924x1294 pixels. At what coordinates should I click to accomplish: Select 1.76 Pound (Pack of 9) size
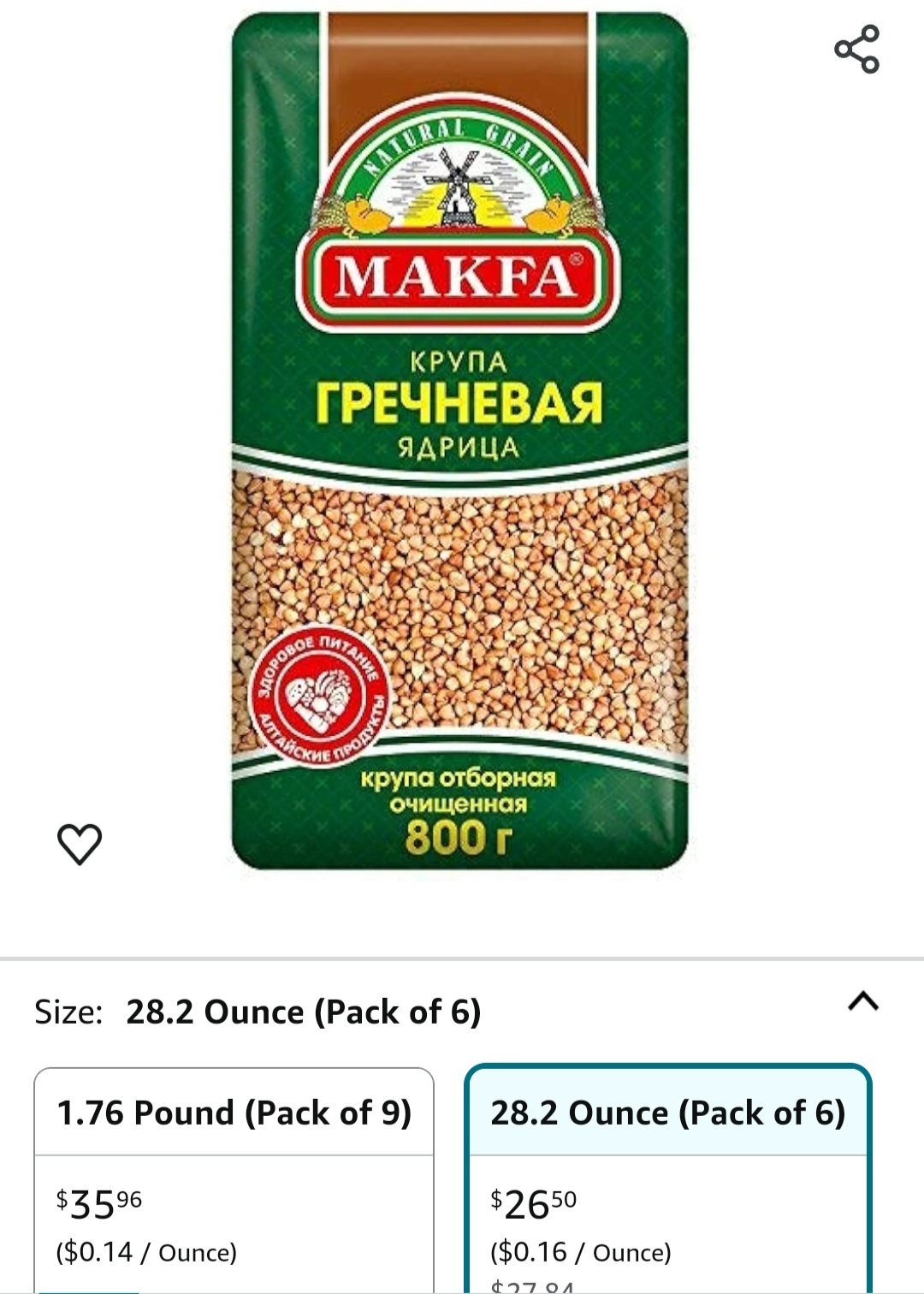click(234, 1113)
